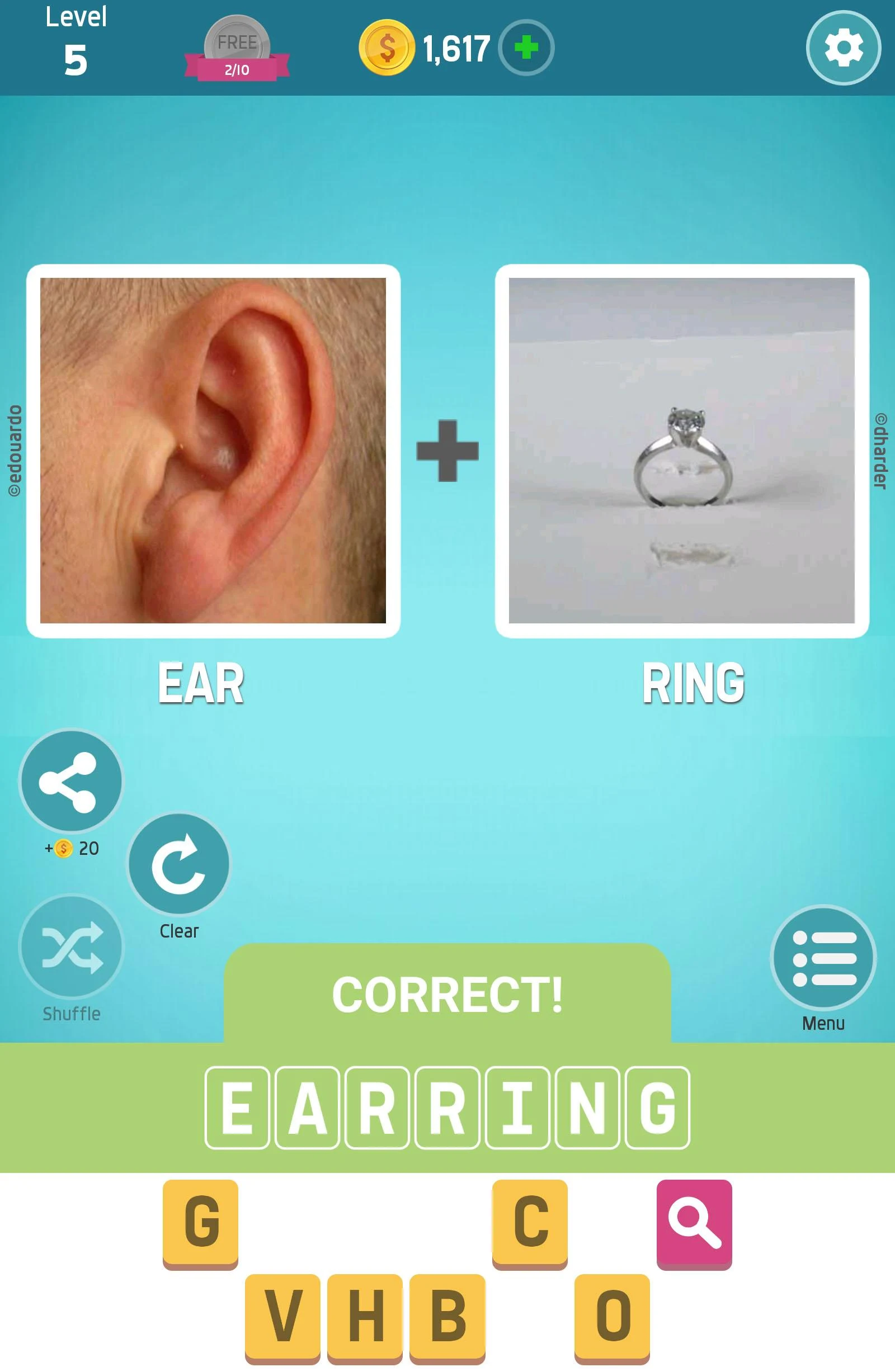Remove letter I from answer slots
This screenshot has height=1372, width=895.
point(517,1108)
